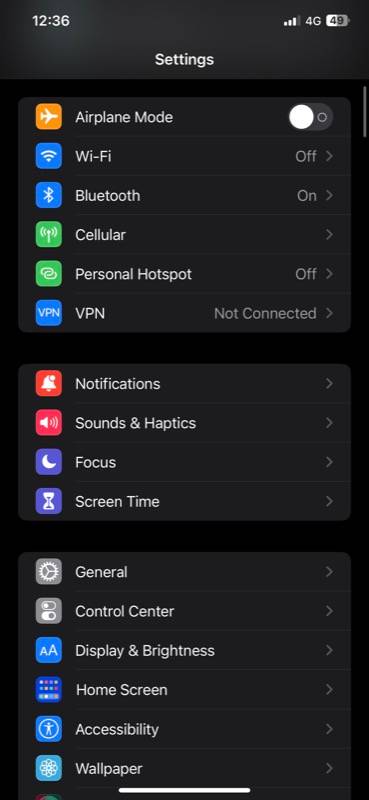
Task: Open Notifications settings
Action: tap(184, 384)
